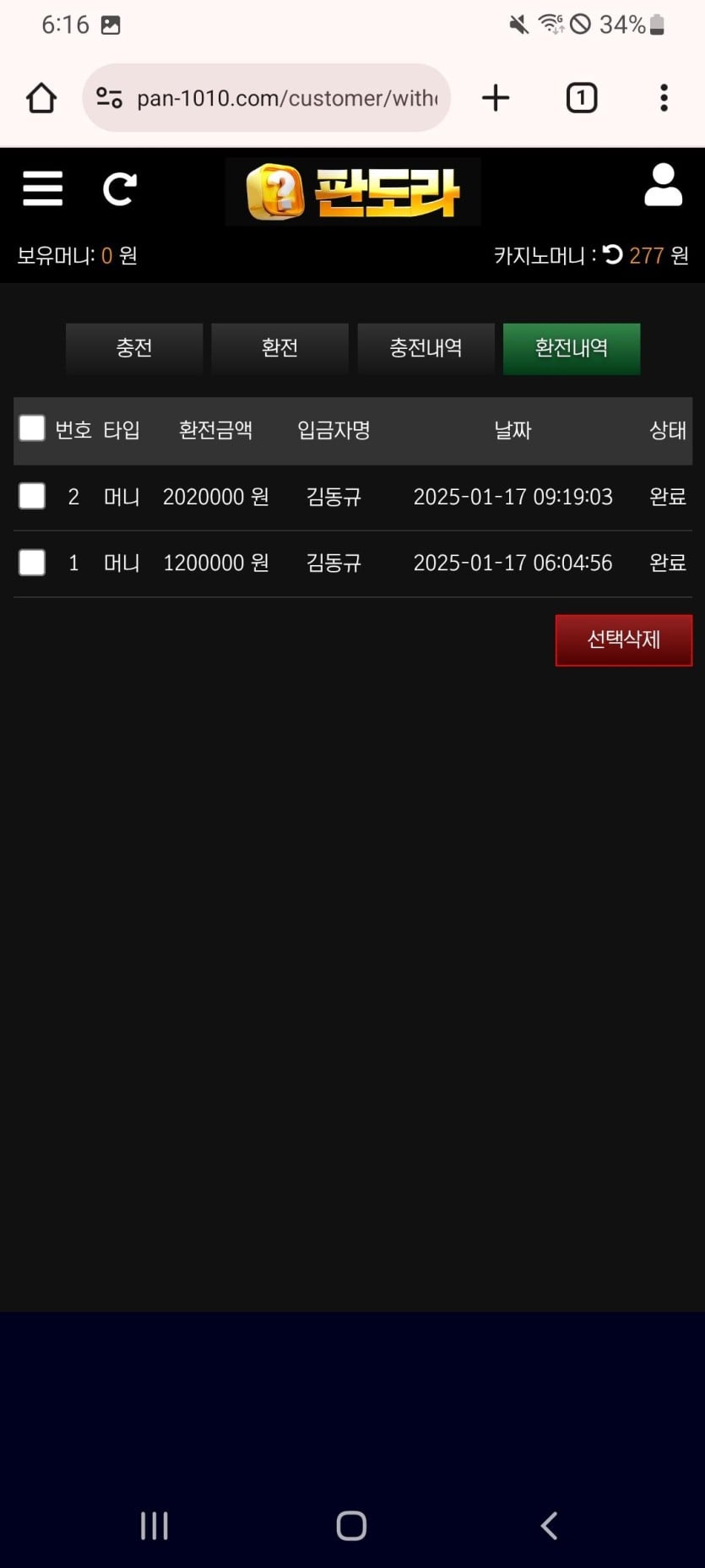Open the hamburger side menu
The width and height of the screenshot is (705, 1568).
point(42,188)
